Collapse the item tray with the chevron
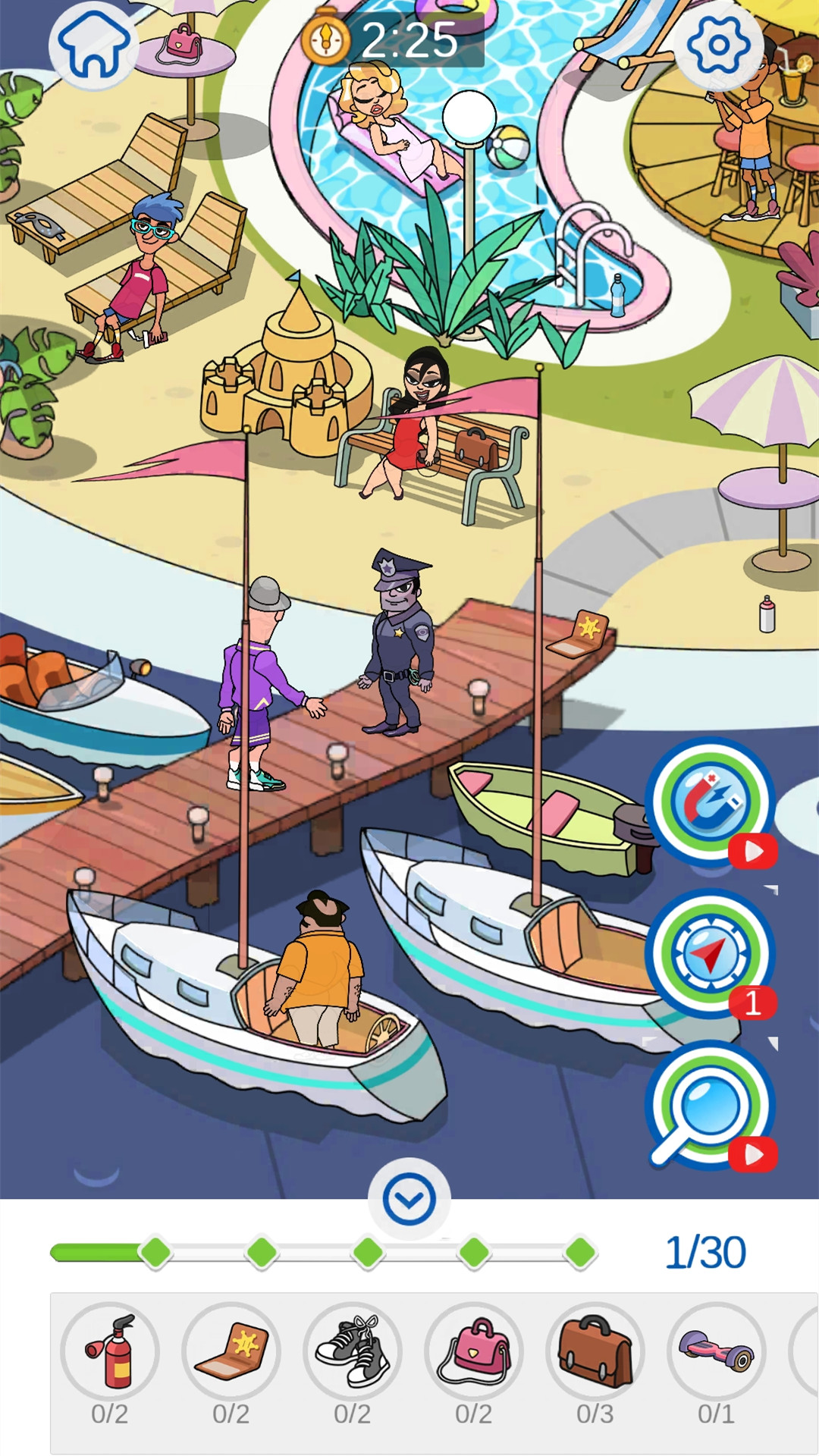Image resolution: width=819 pixels, height=1456 pixels. click(x=409, y=1200)
